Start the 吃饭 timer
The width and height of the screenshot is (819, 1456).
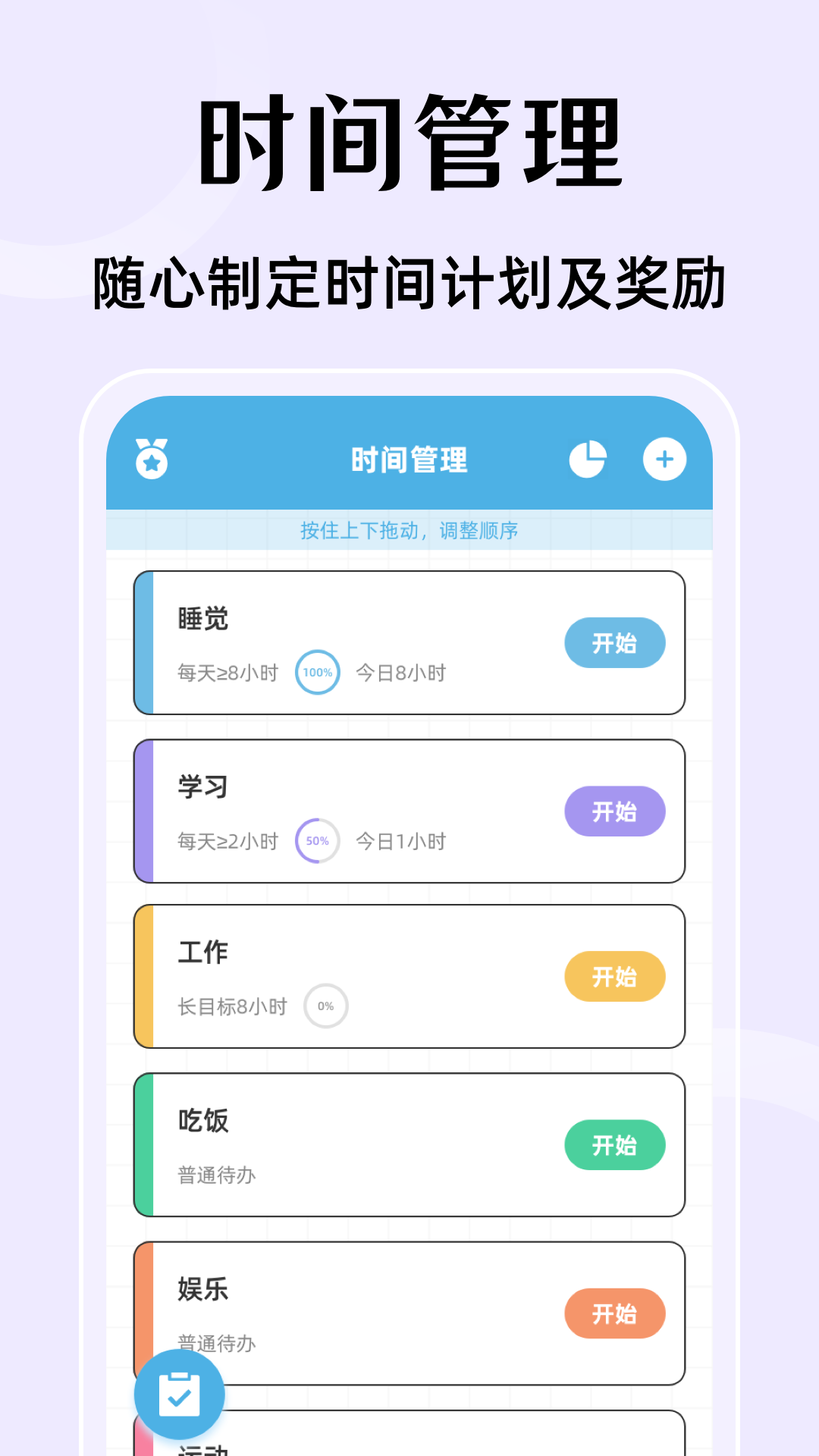[x=615, y=1145]
